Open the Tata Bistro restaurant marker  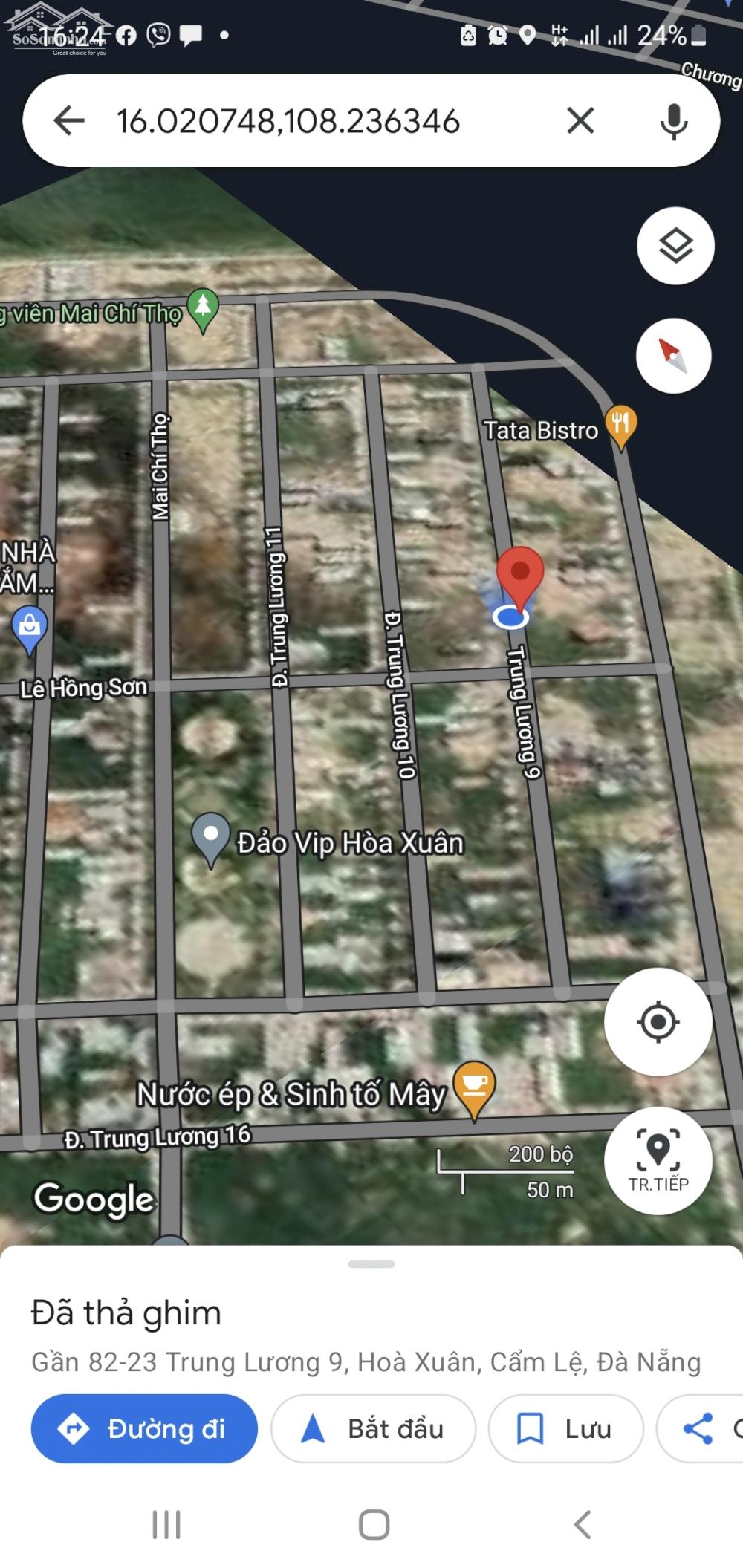click(620, 426)
